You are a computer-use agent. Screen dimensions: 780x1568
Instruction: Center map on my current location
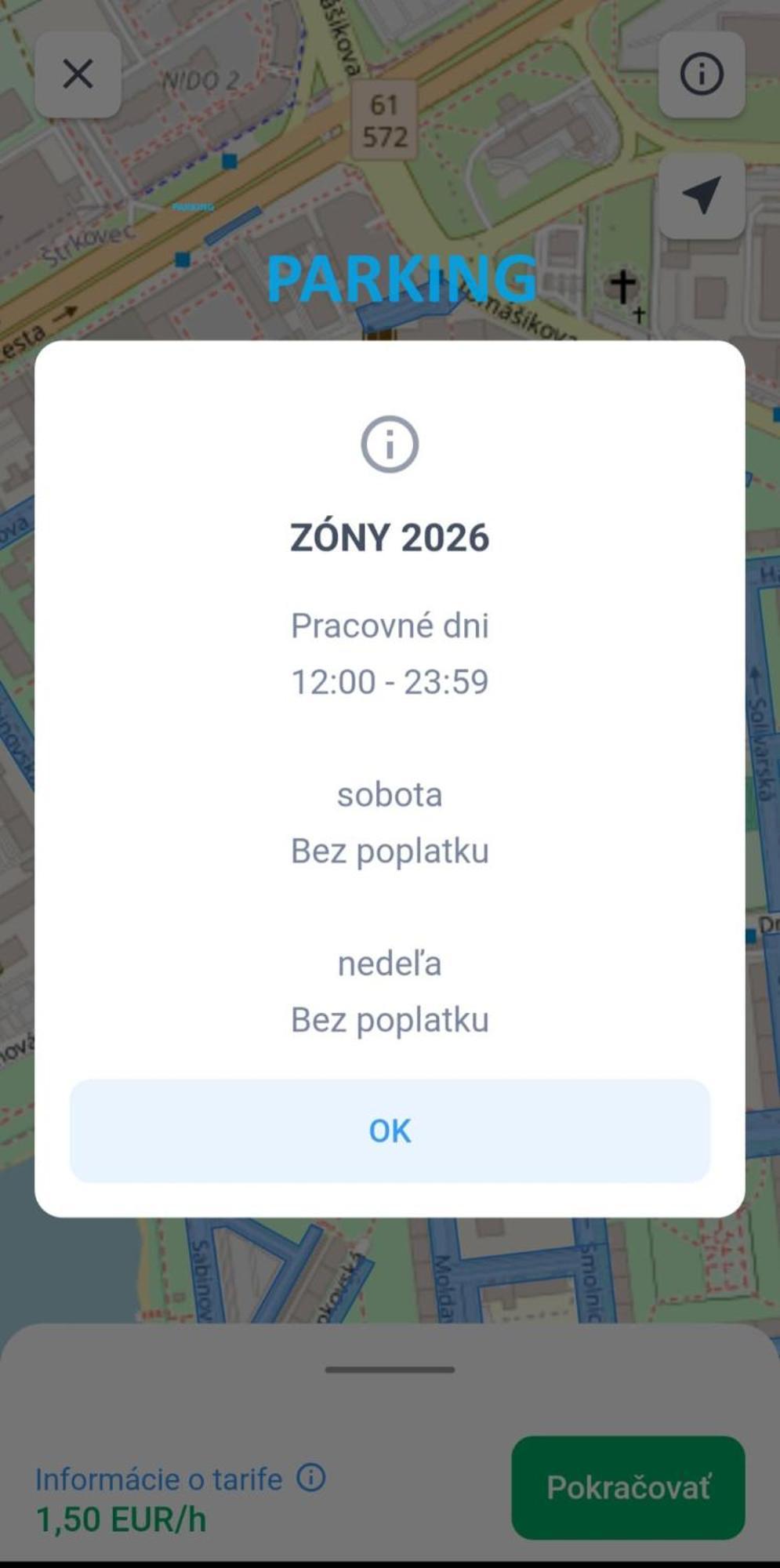(x=701, y=195)
